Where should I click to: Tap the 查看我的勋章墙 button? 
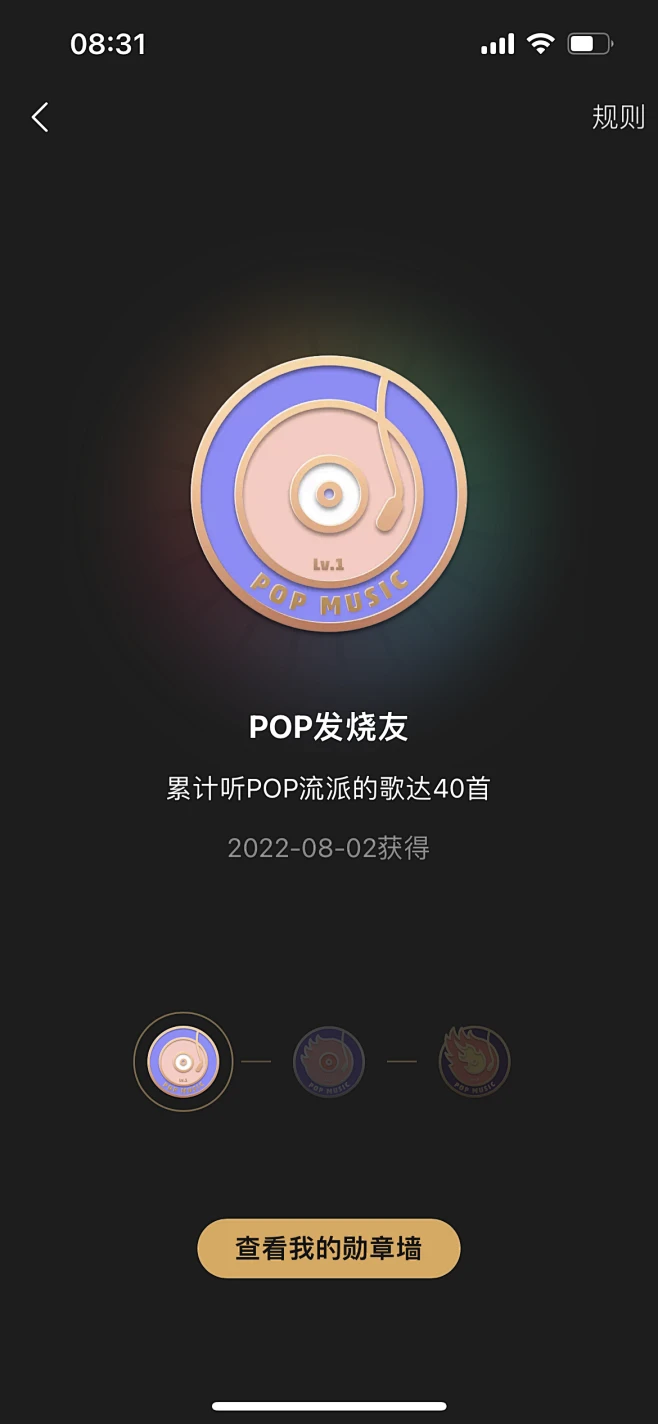pyautogui.click(x=329, y=1248)
